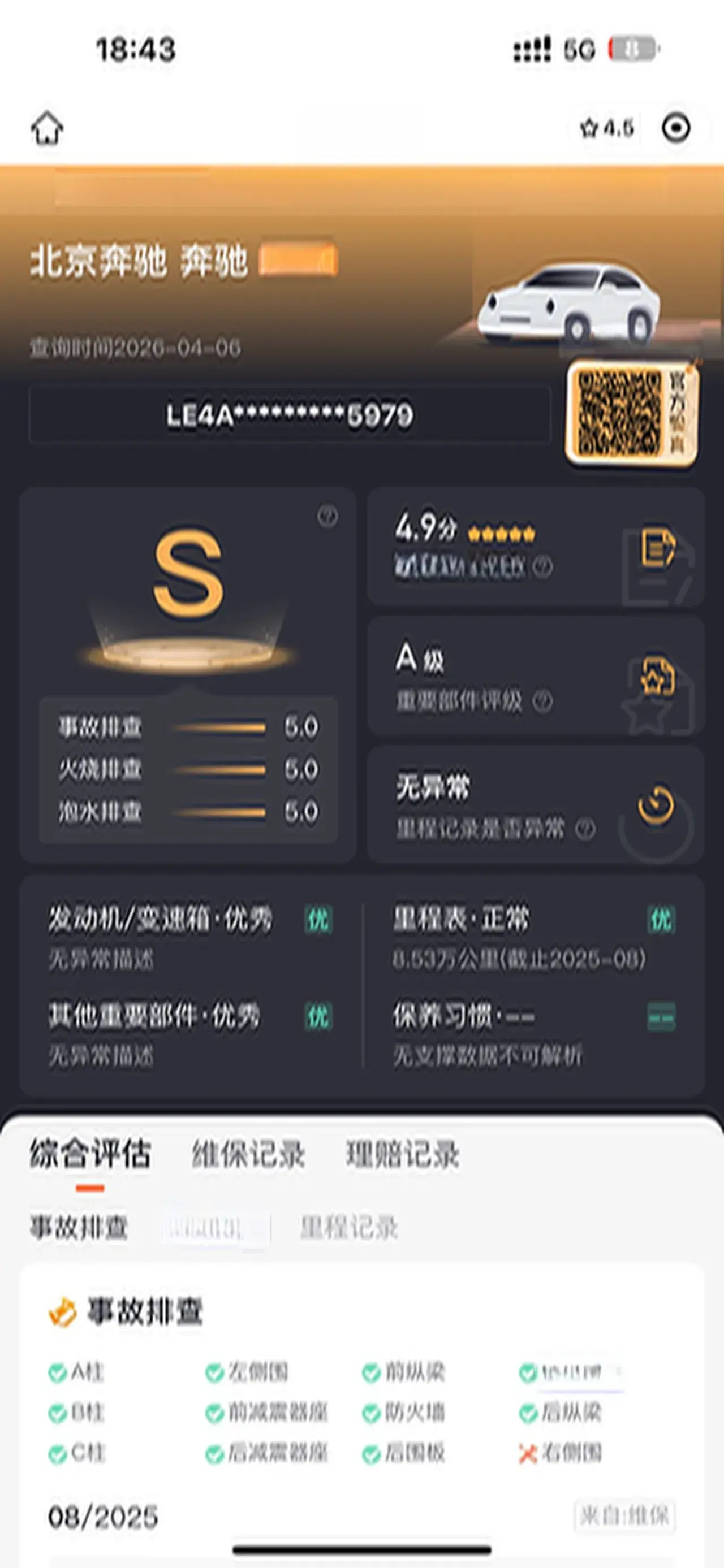Viewport: 724px width, 1568px height.
Task: Show help for 重要部件评级
Action: [542, 701]
